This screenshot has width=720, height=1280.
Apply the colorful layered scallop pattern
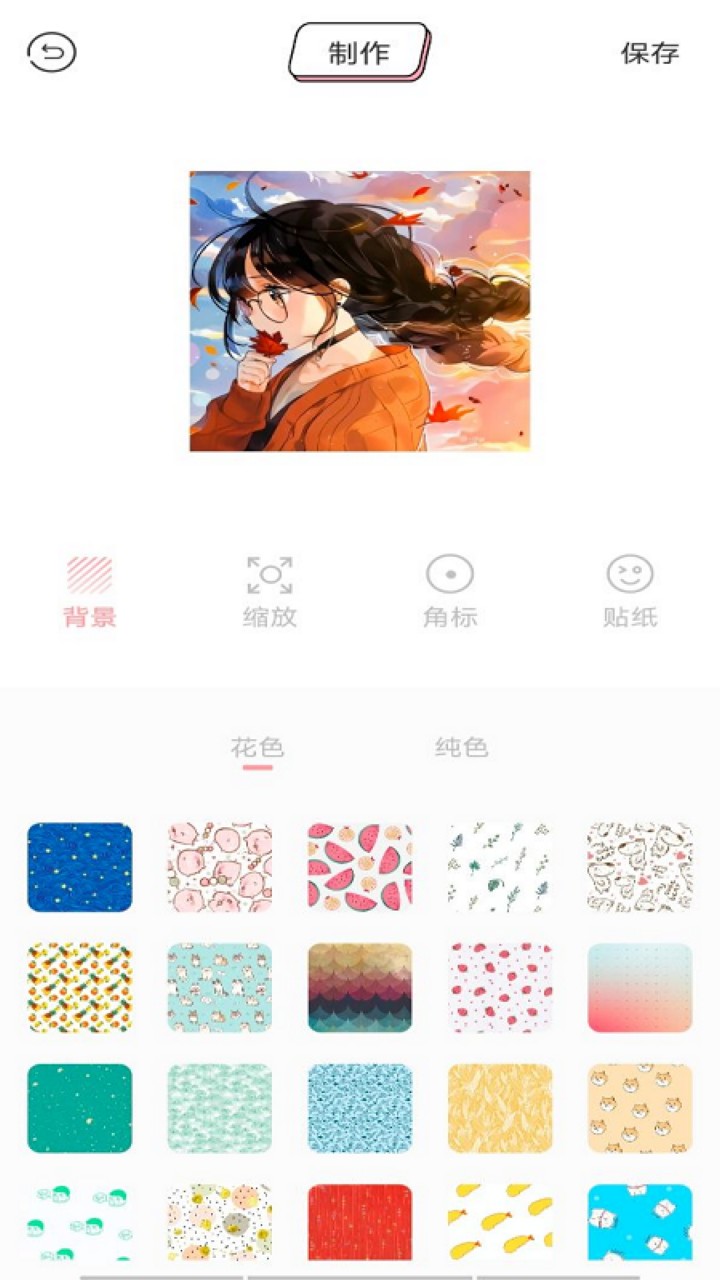coord(360,987)
